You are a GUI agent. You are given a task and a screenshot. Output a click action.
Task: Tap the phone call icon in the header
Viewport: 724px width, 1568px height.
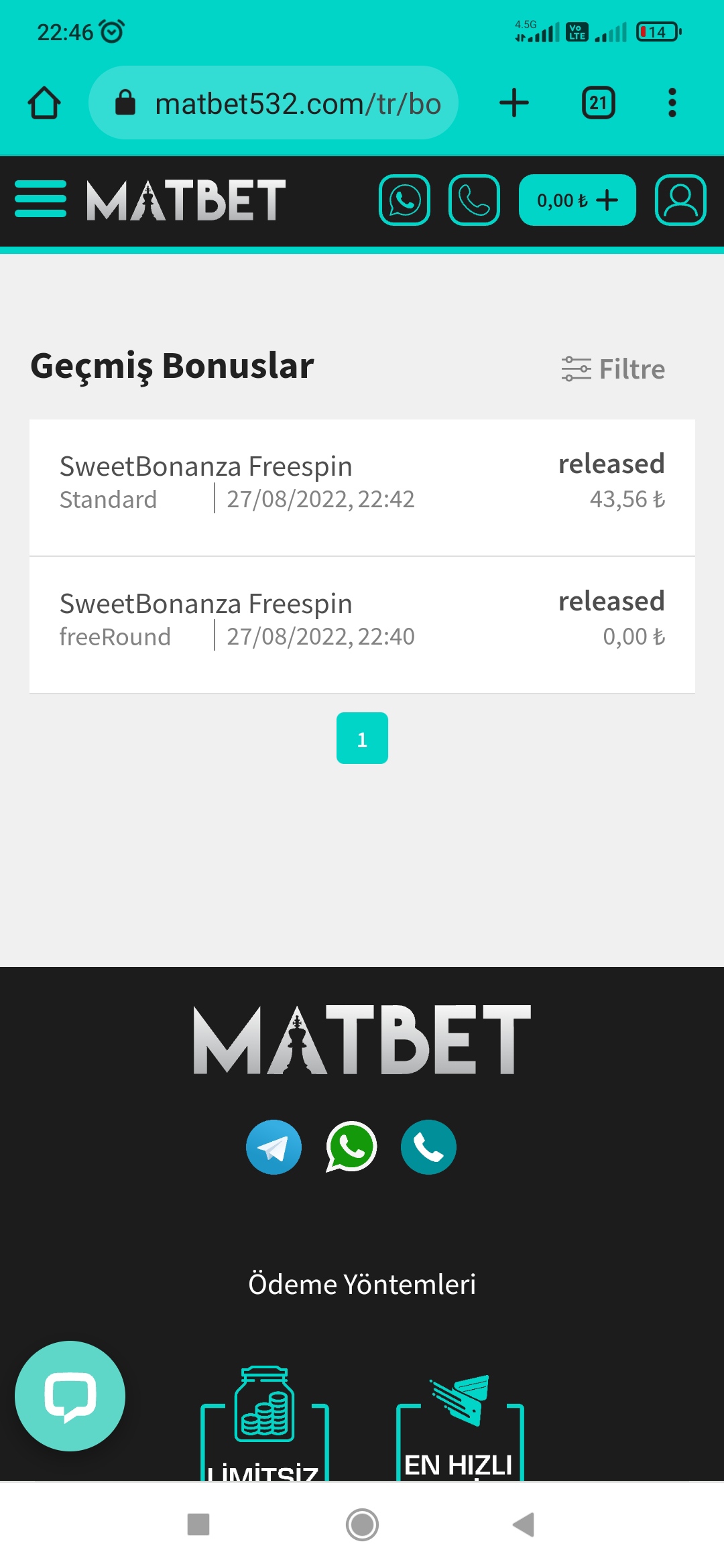coord(474,200)
